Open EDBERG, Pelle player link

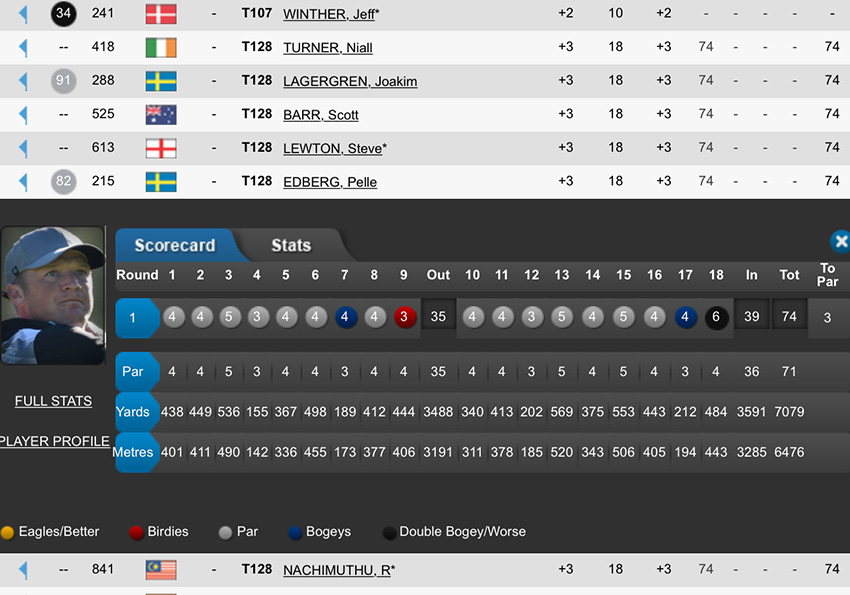pos(330,182)
